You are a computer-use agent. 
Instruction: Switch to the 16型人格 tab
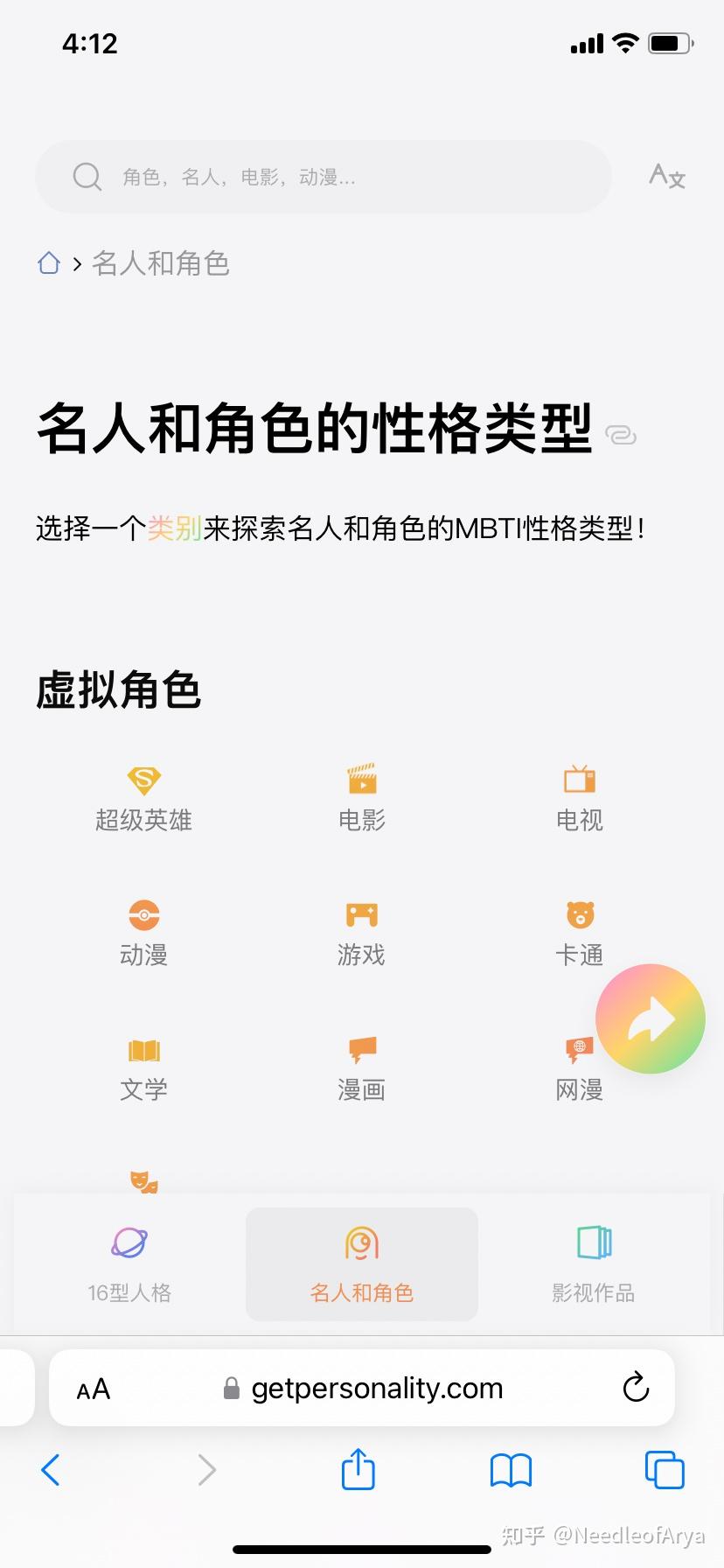click(x=129, y=1263)
